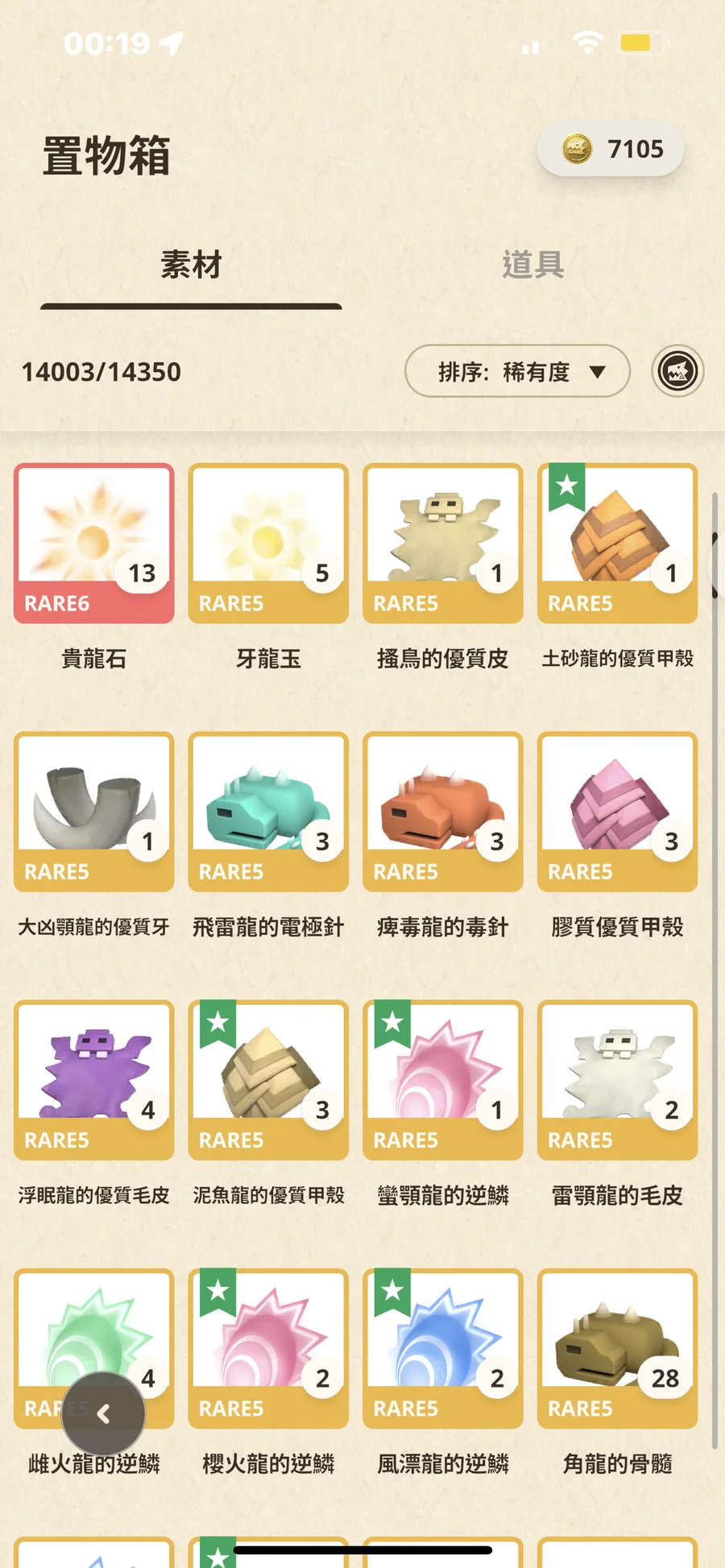
Task: Select the 素材 tab
Action: click(x=191, y=265)
